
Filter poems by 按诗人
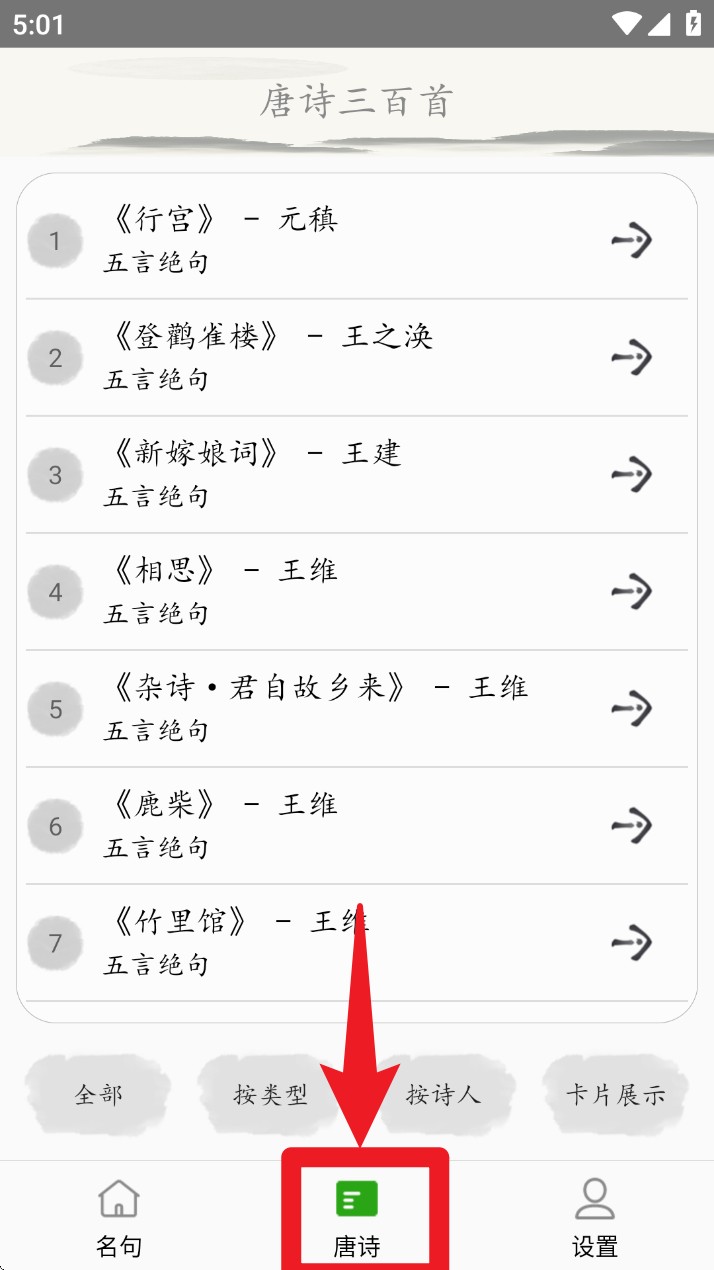tap(443, 1094)
